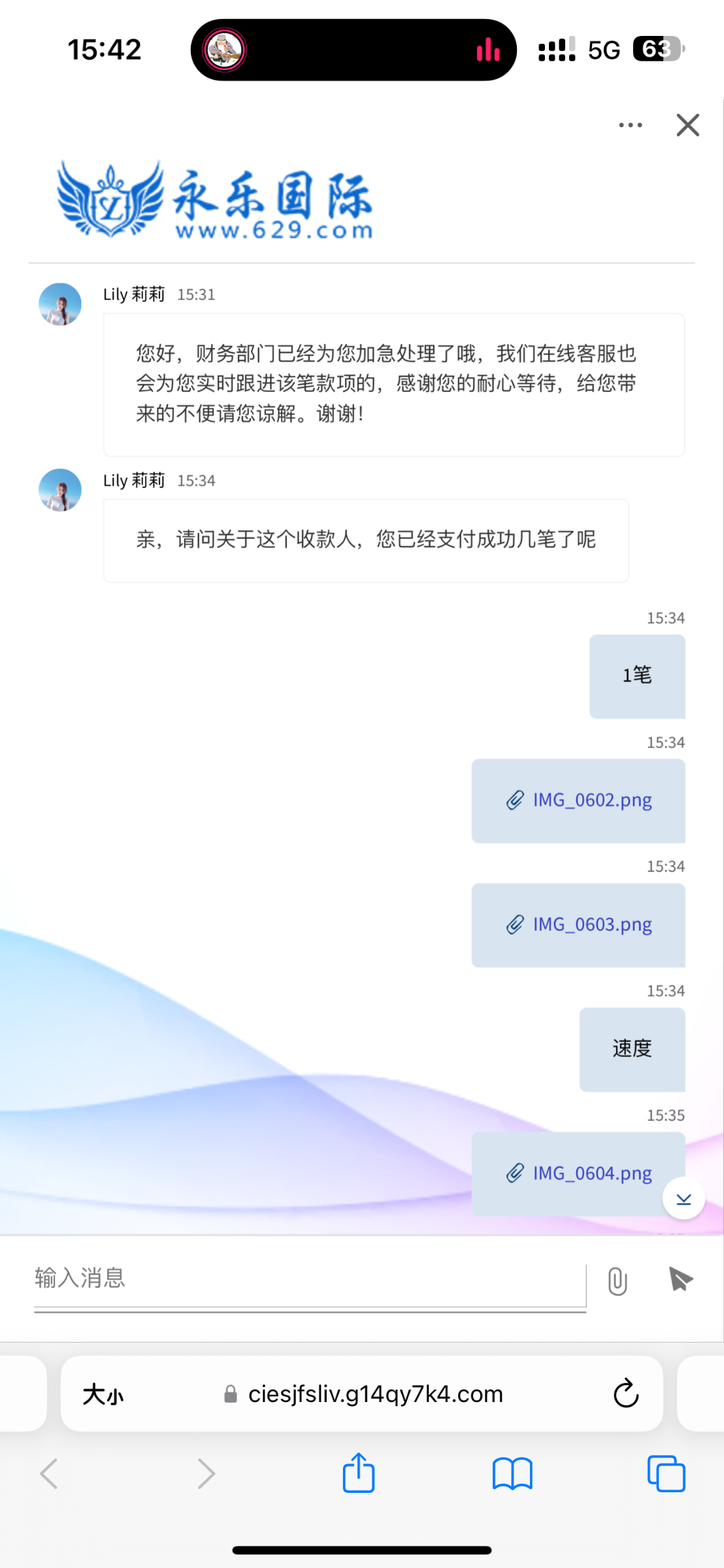Open the Safari tab overview icon
The image size is (724, 1568).
tap(666, 1473)
